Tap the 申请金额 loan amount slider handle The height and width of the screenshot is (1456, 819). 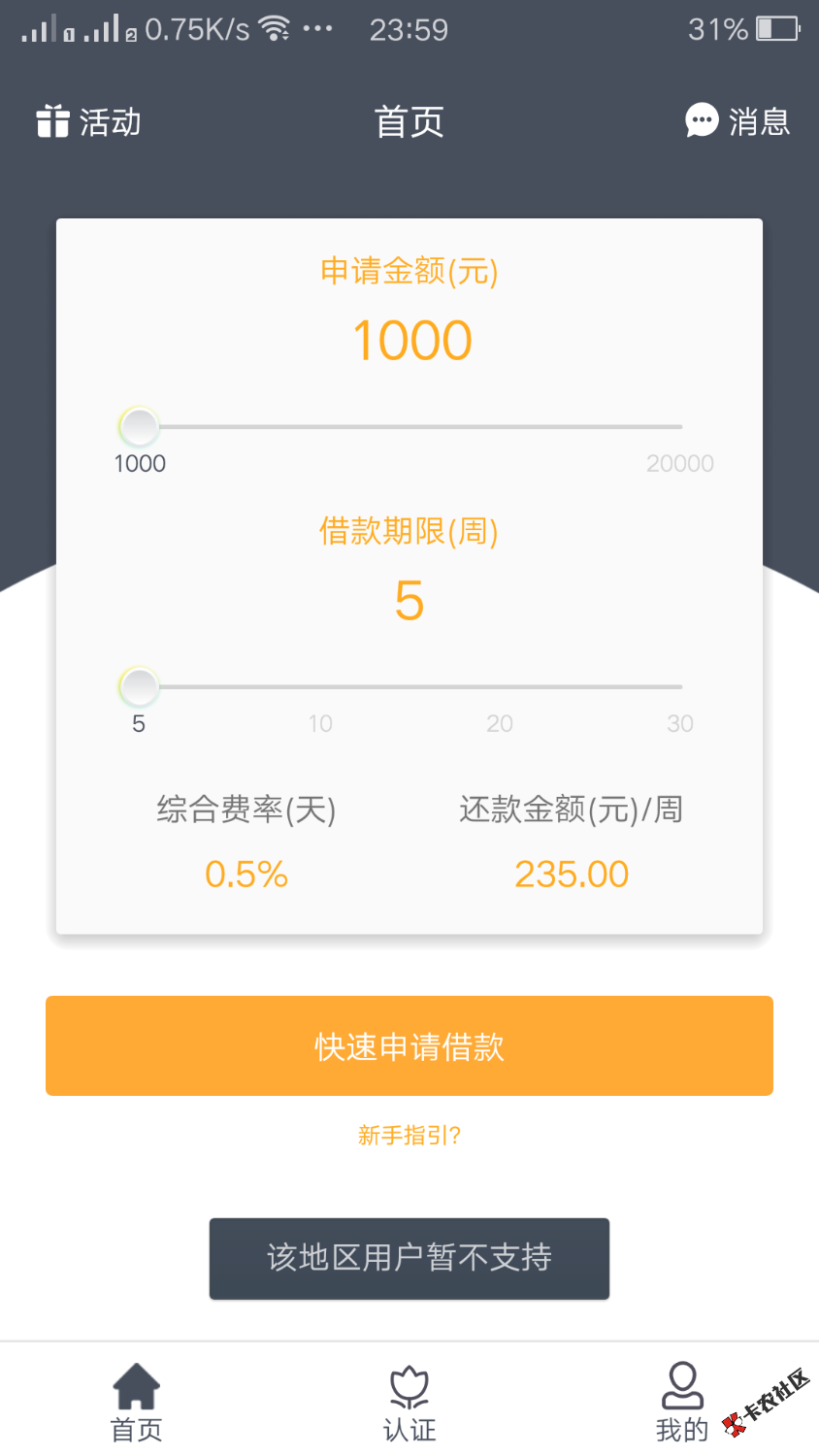(x=139, y=426)
